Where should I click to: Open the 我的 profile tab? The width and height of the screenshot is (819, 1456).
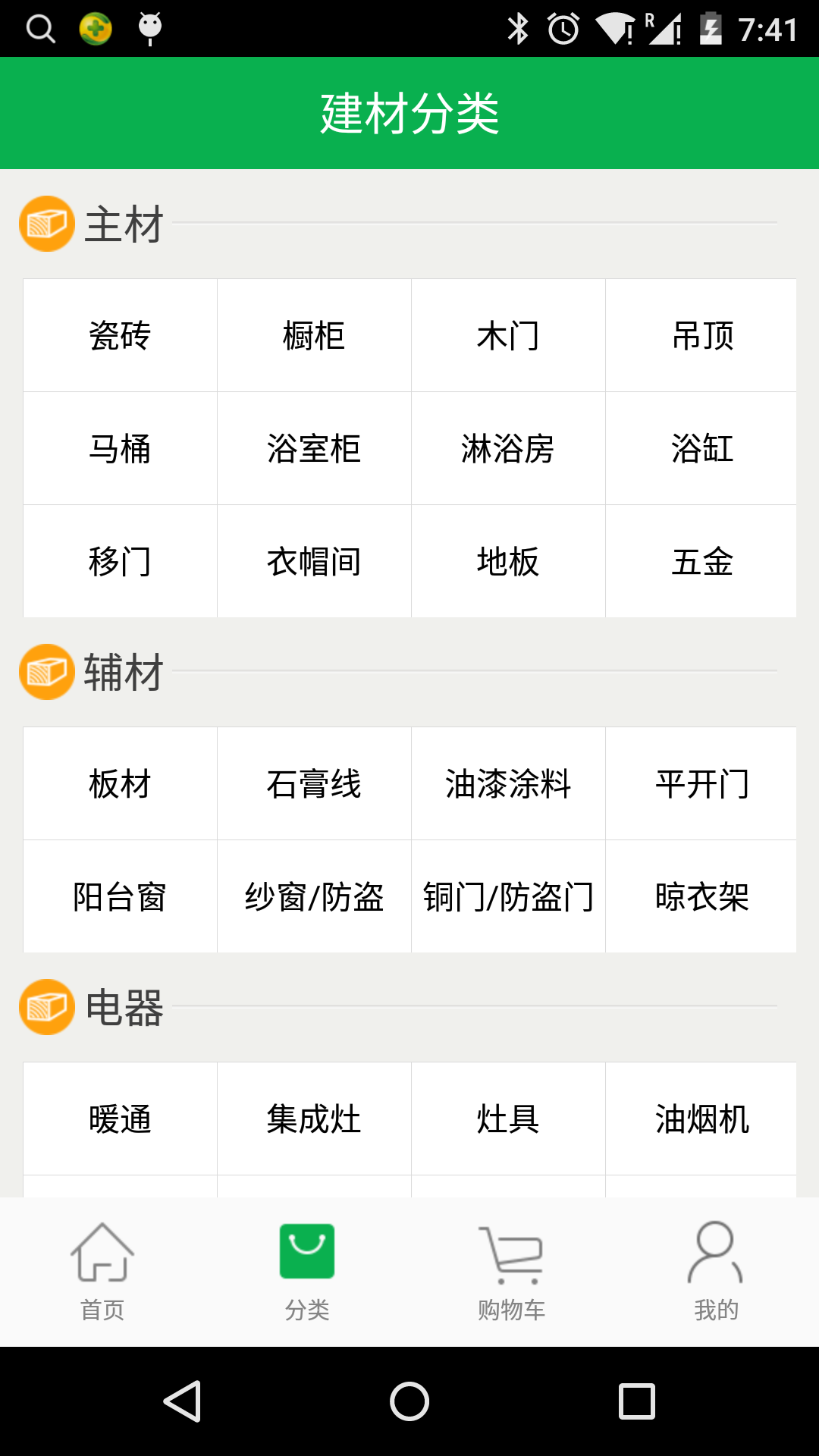716,1272
